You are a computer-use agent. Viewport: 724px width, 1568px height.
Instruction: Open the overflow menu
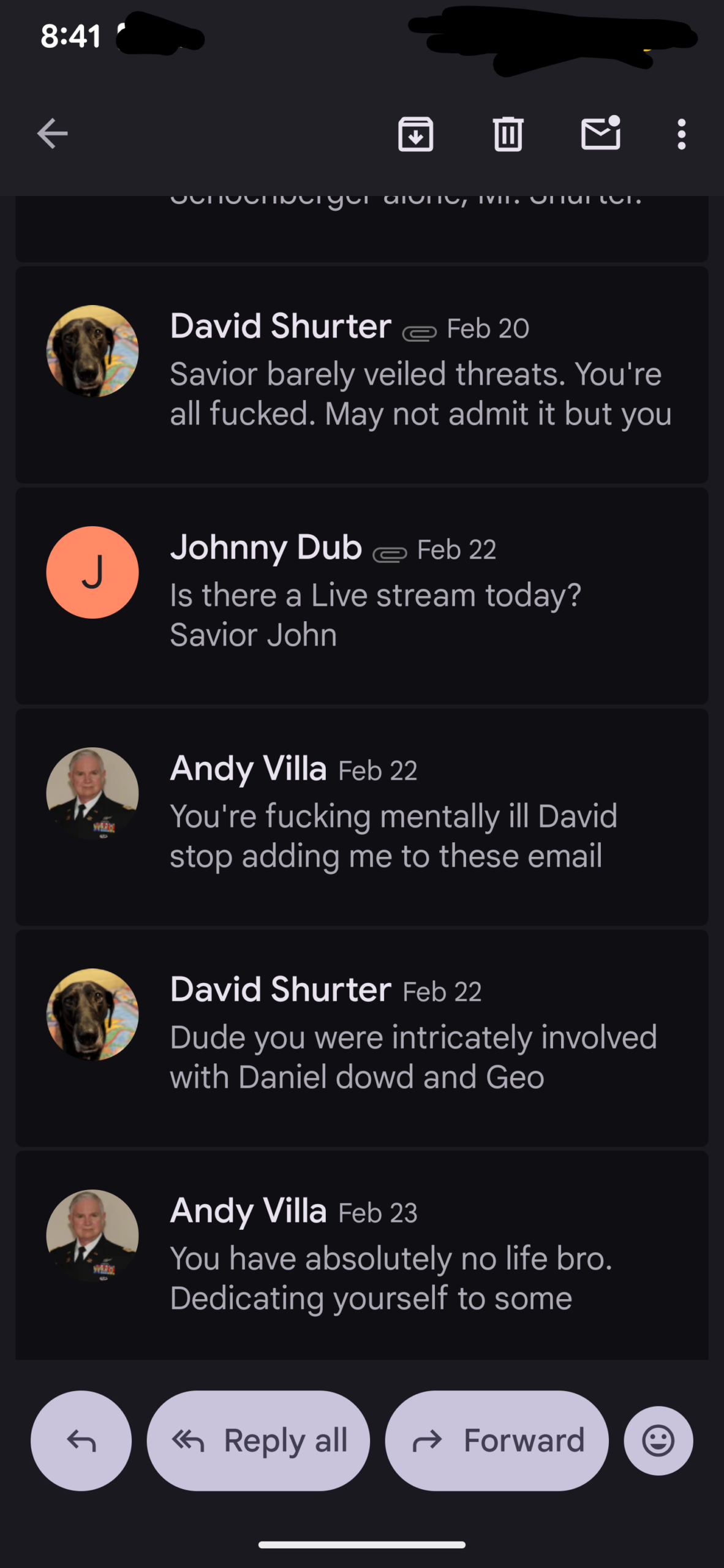pos(681,134)
